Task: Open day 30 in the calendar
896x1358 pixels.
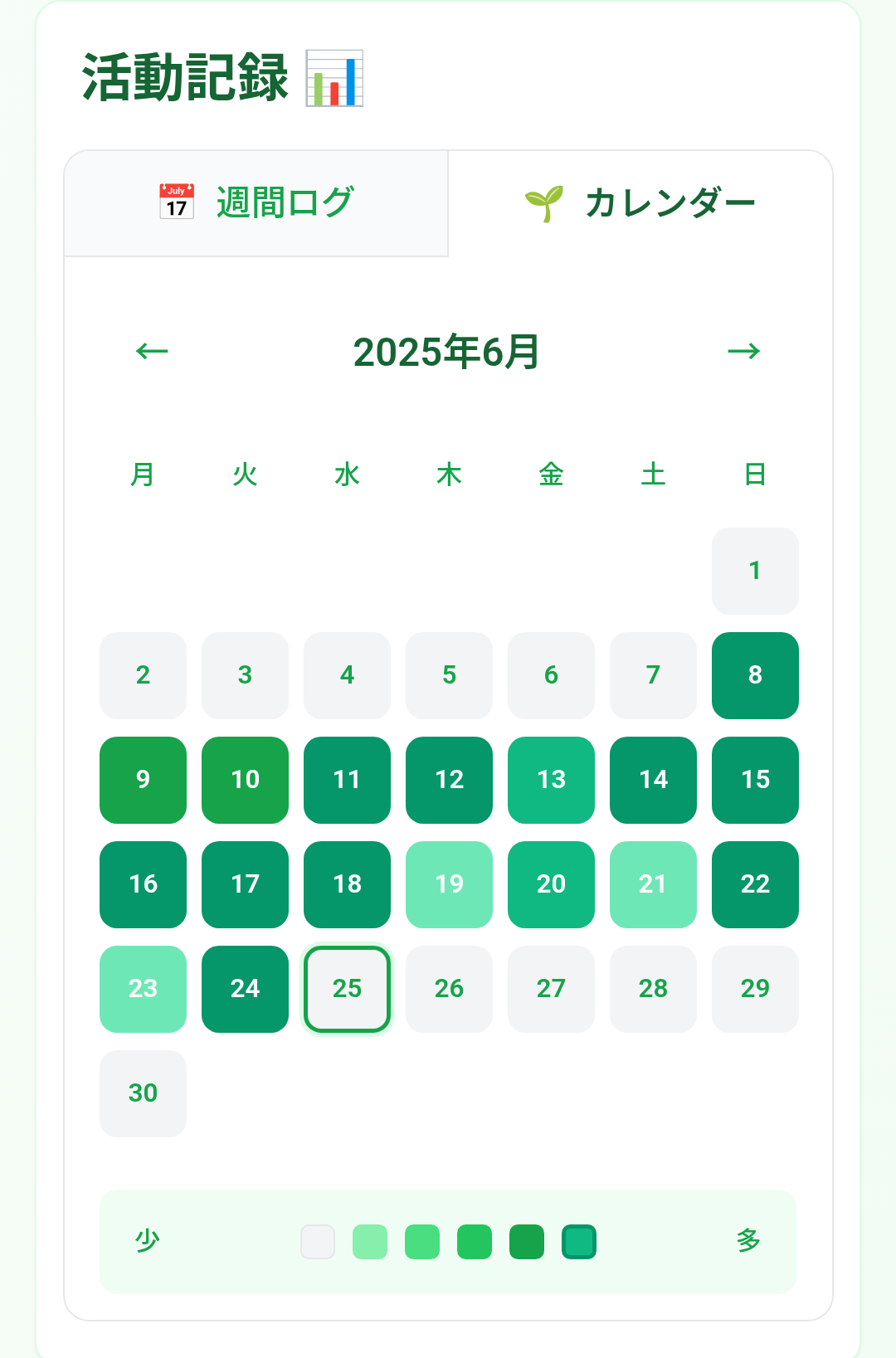Action: [143, 1093]
